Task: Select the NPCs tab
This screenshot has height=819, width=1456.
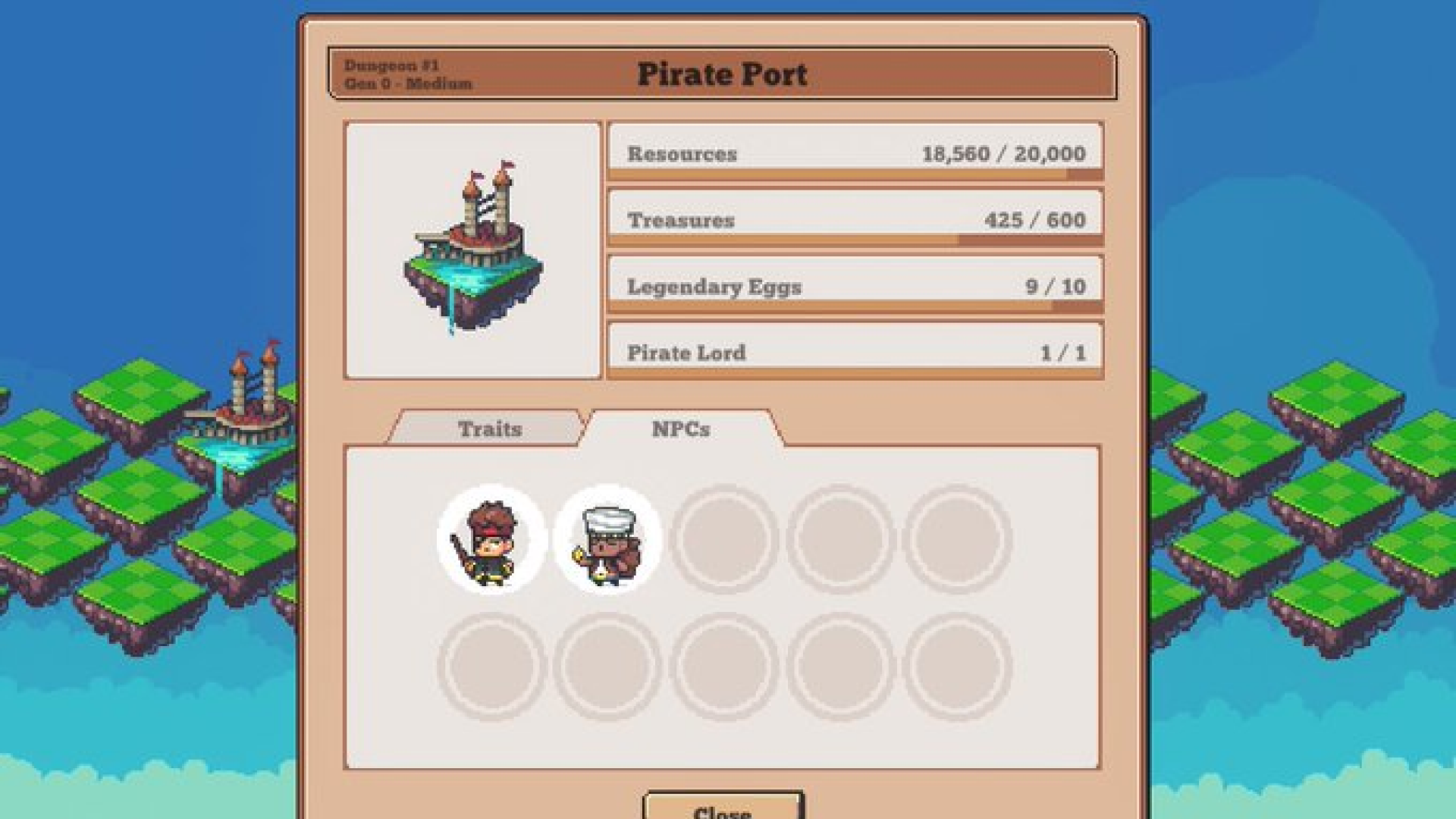Action: [680, 428]
